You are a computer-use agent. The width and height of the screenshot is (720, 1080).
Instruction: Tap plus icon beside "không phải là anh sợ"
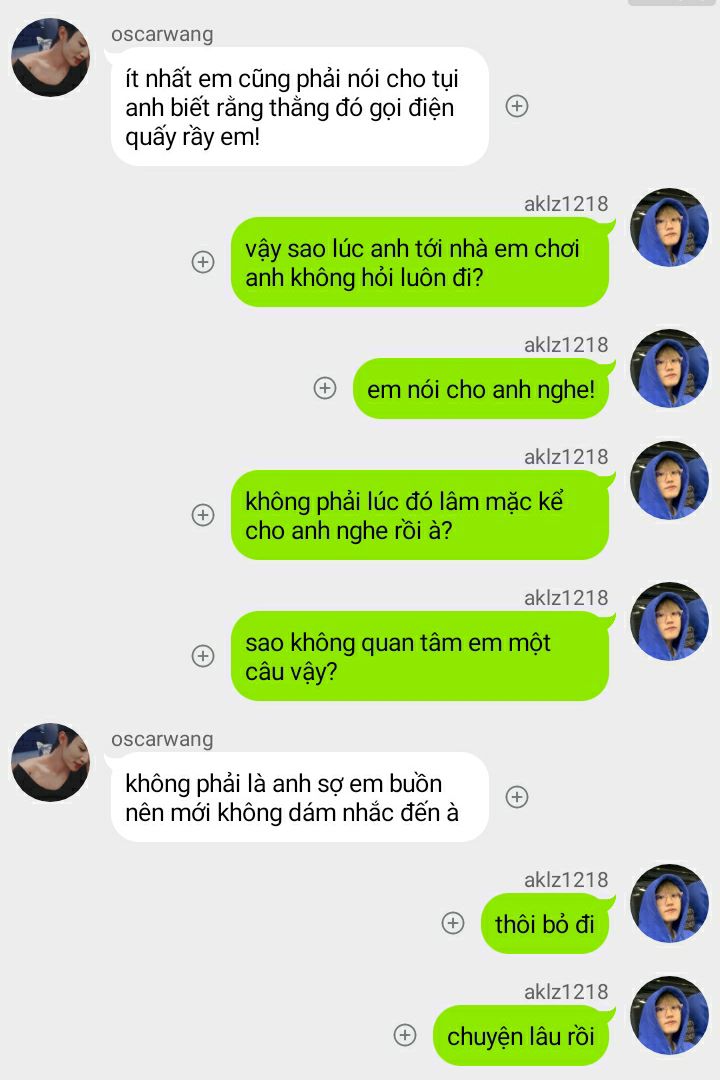tap(517, 797)
